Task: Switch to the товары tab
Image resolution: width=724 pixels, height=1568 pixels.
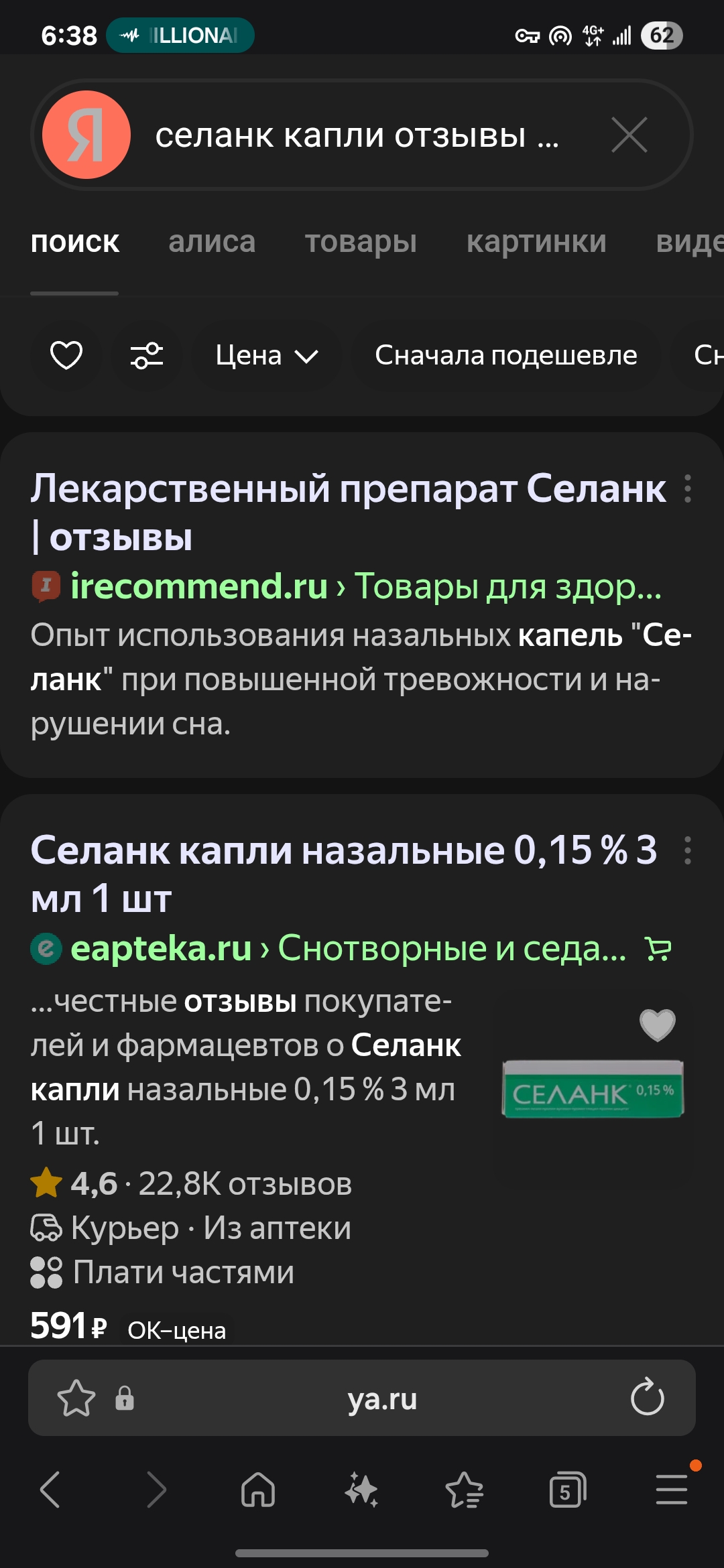Action: (x=361, y=242)
